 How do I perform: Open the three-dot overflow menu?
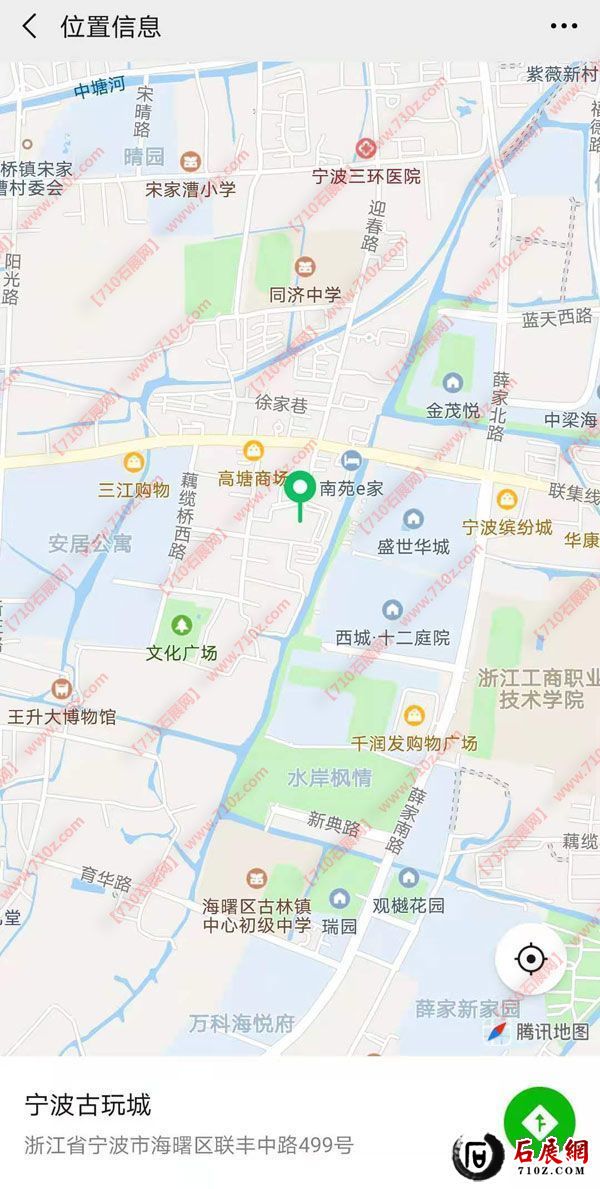[x=565, y=27]
